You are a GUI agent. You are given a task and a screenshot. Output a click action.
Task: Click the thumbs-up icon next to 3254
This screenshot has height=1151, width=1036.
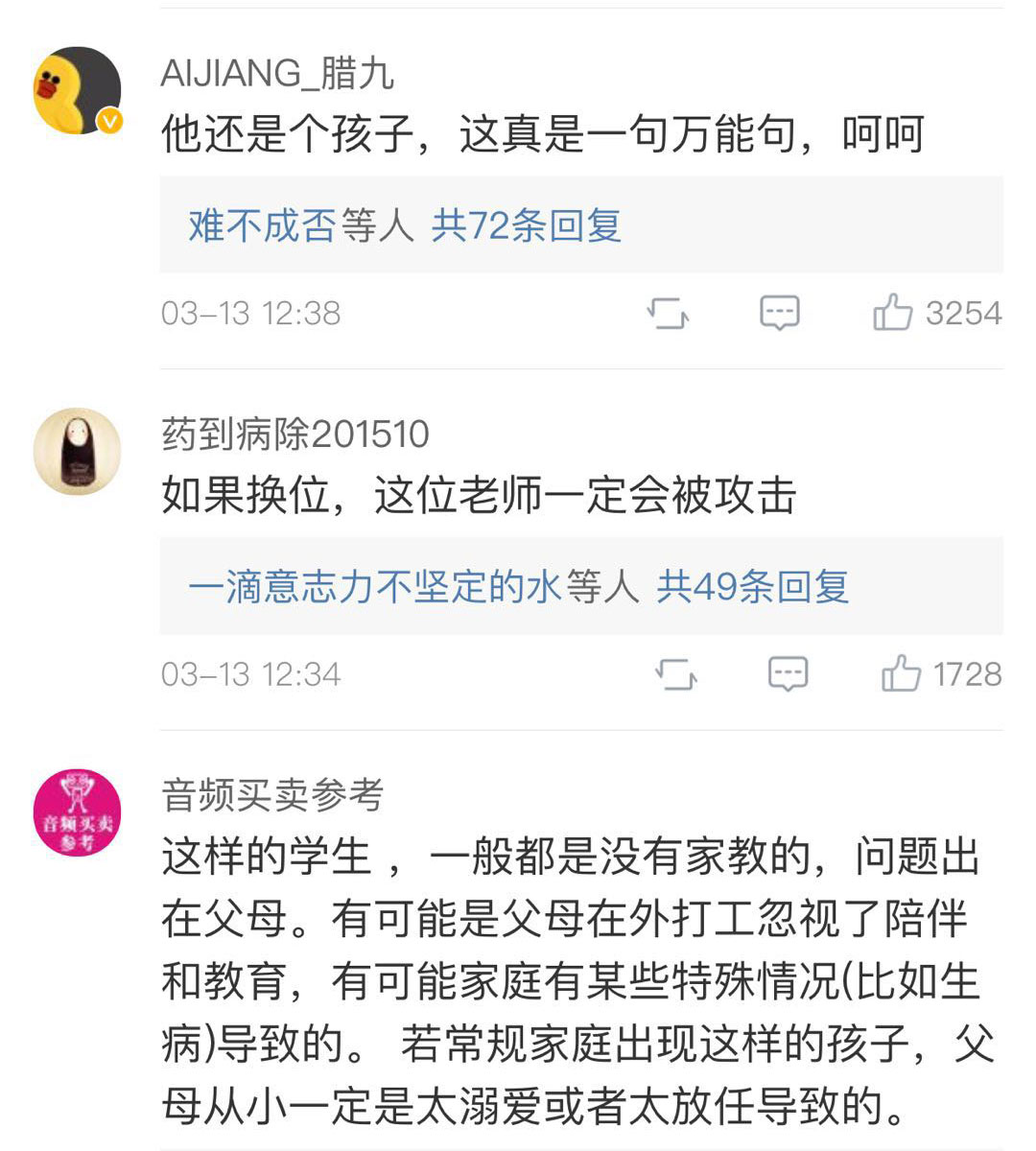pyautogui.click(x=893, y=311)
